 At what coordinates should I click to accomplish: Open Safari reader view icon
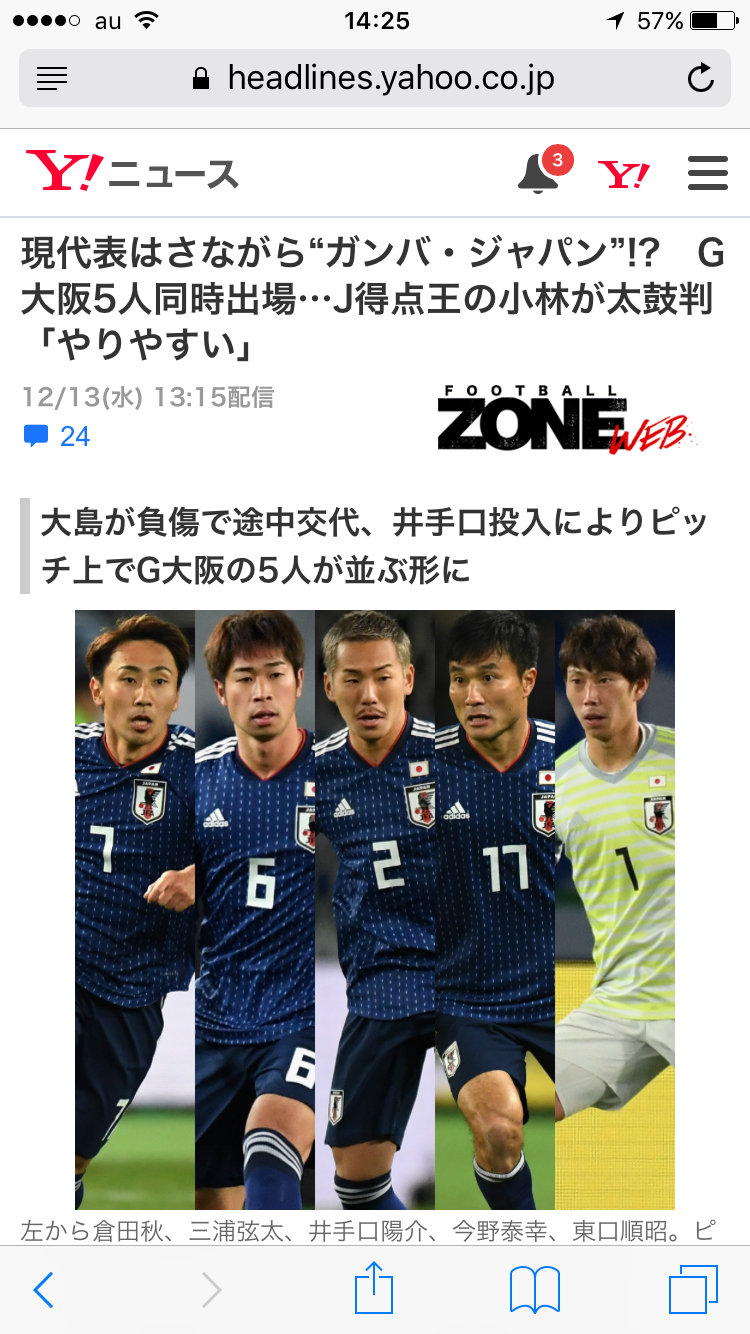click(x=52, y=78)
